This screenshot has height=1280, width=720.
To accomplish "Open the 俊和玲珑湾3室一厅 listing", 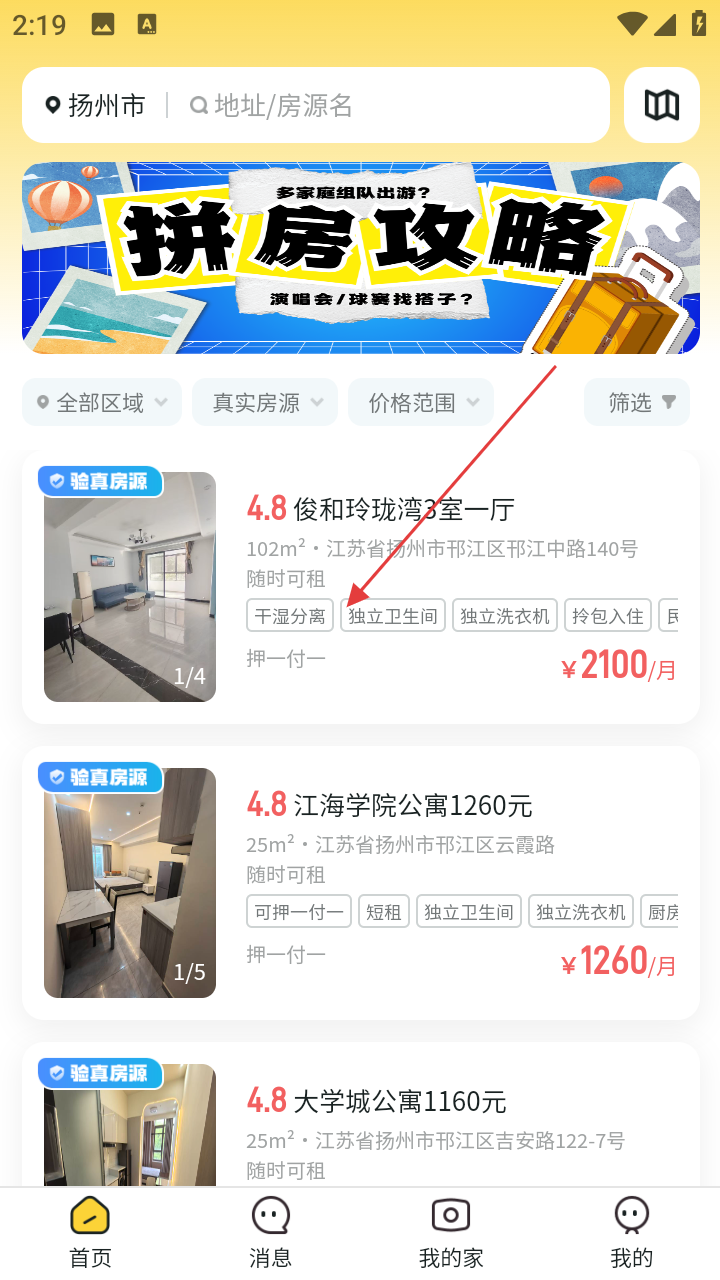I will point(361,587).
